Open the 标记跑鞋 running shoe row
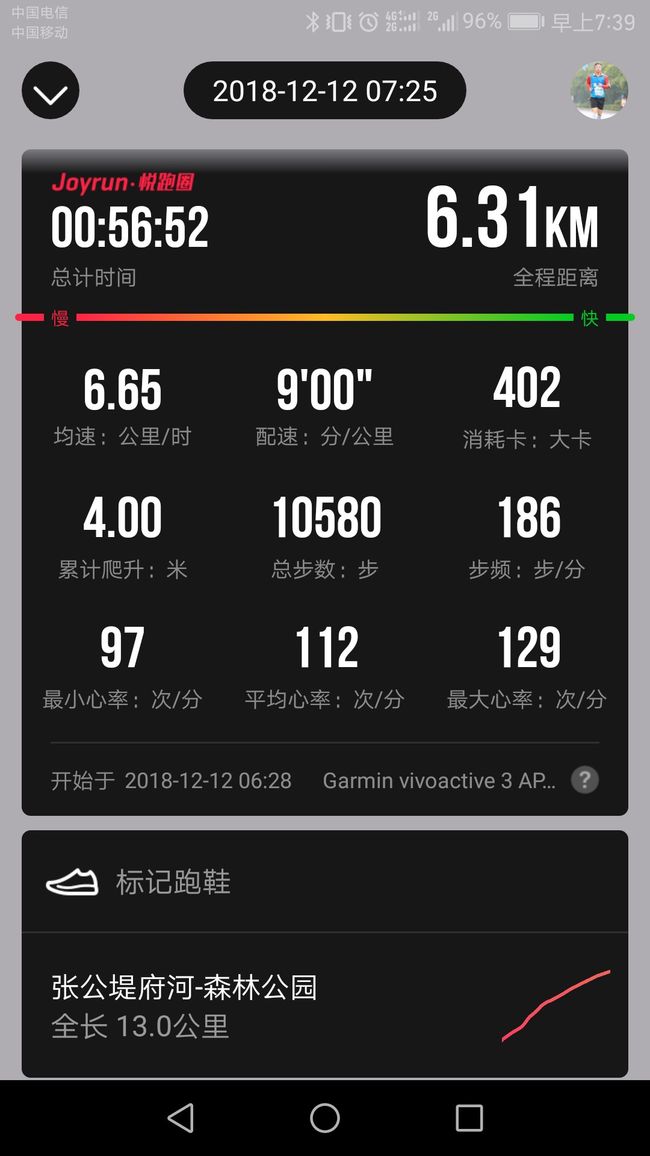Image resolution: width=650 pixels, height=1156 pixels. pyautogui.click(x=324, y=882)
